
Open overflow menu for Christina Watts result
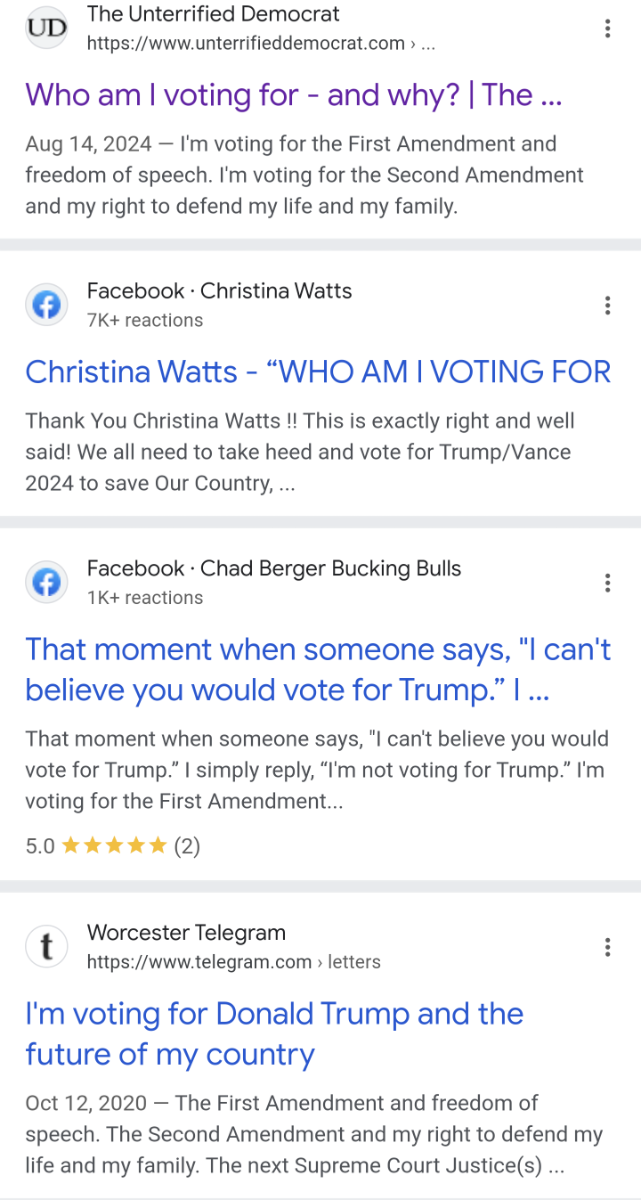[607, 306]
